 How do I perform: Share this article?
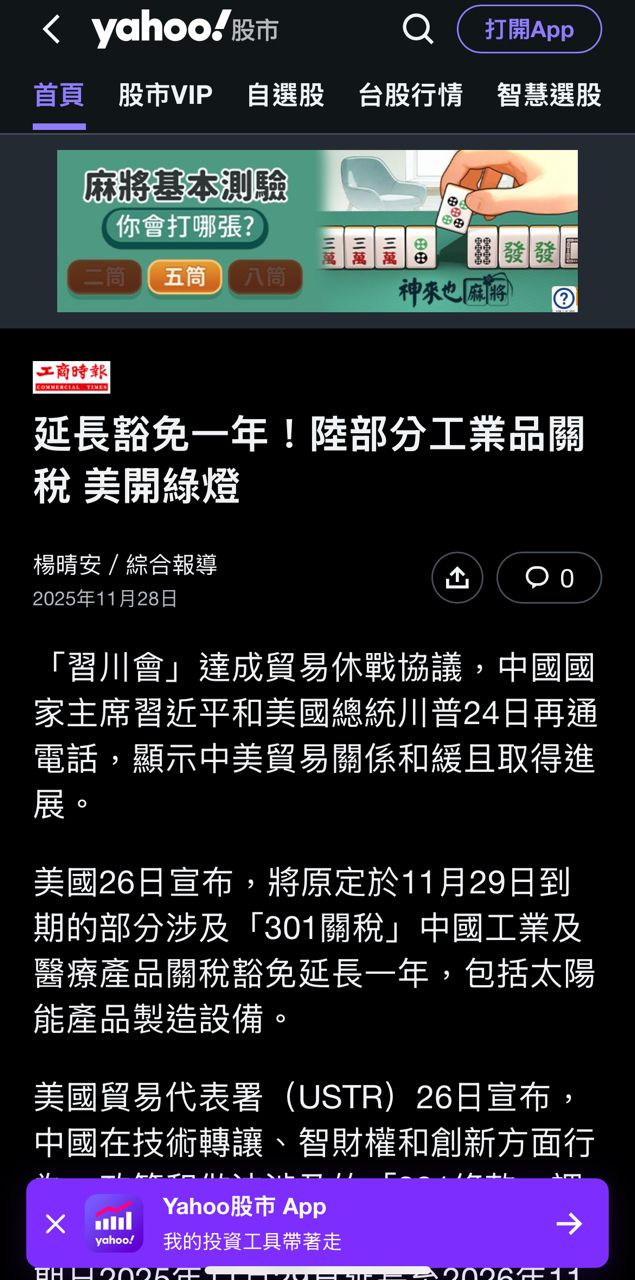click(457, 578)
